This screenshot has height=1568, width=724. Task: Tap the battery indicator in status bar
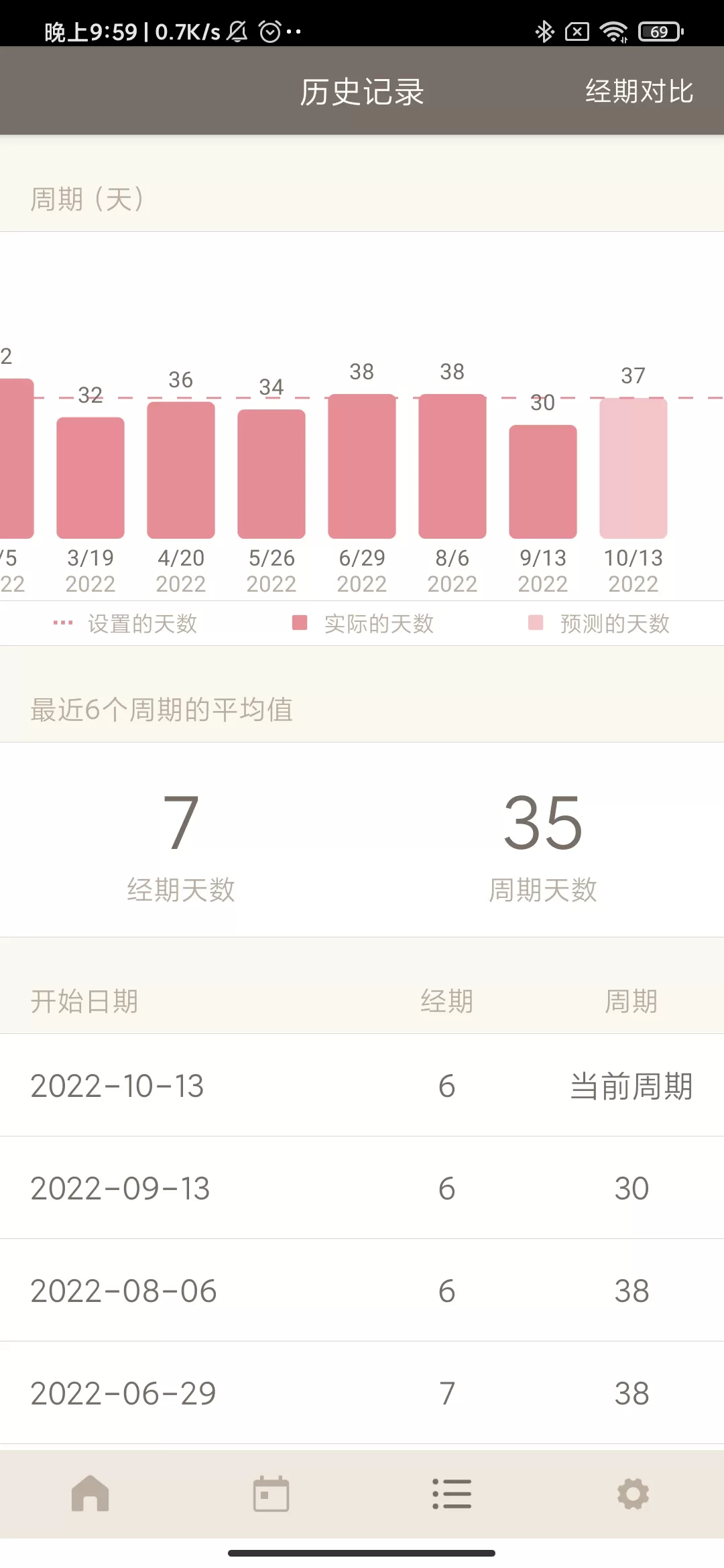[658, 29]
